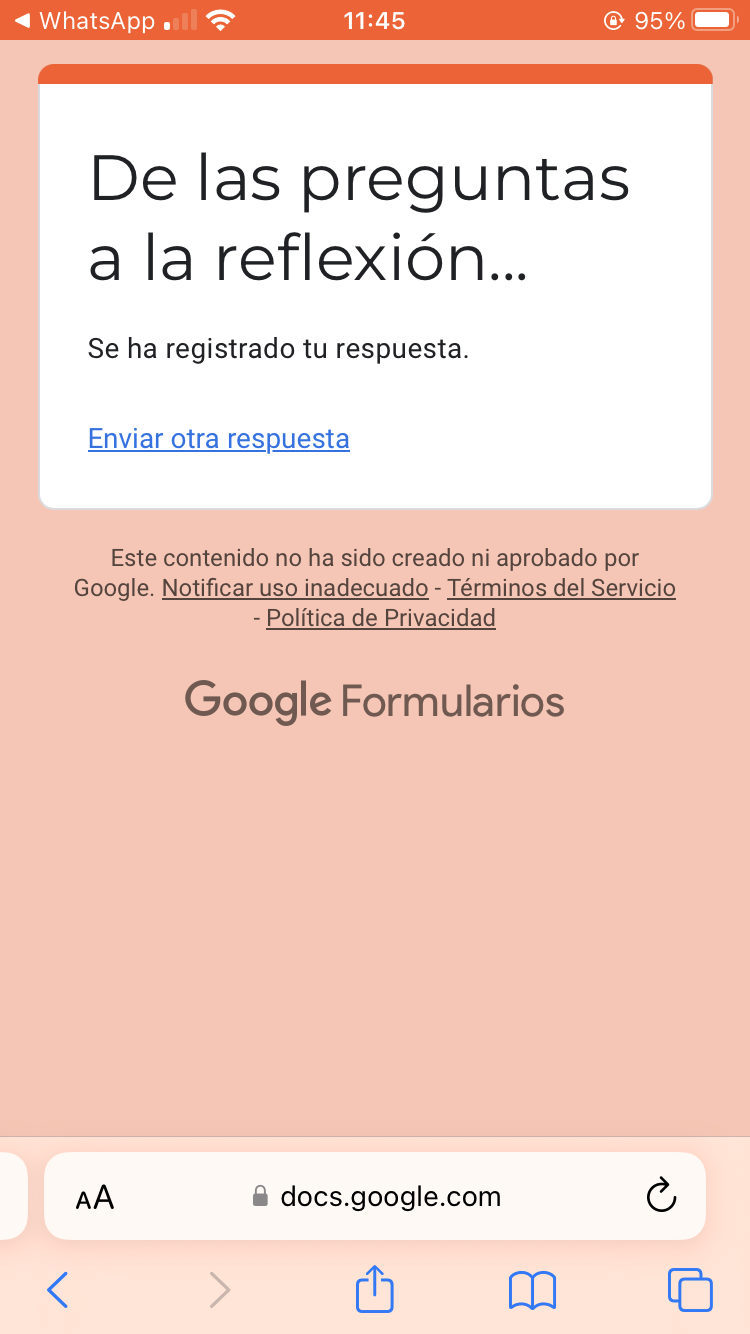The height and width of the screenshot is (1334, 750).
Task: Reload the page
Action: click(x=661, y=1196)
